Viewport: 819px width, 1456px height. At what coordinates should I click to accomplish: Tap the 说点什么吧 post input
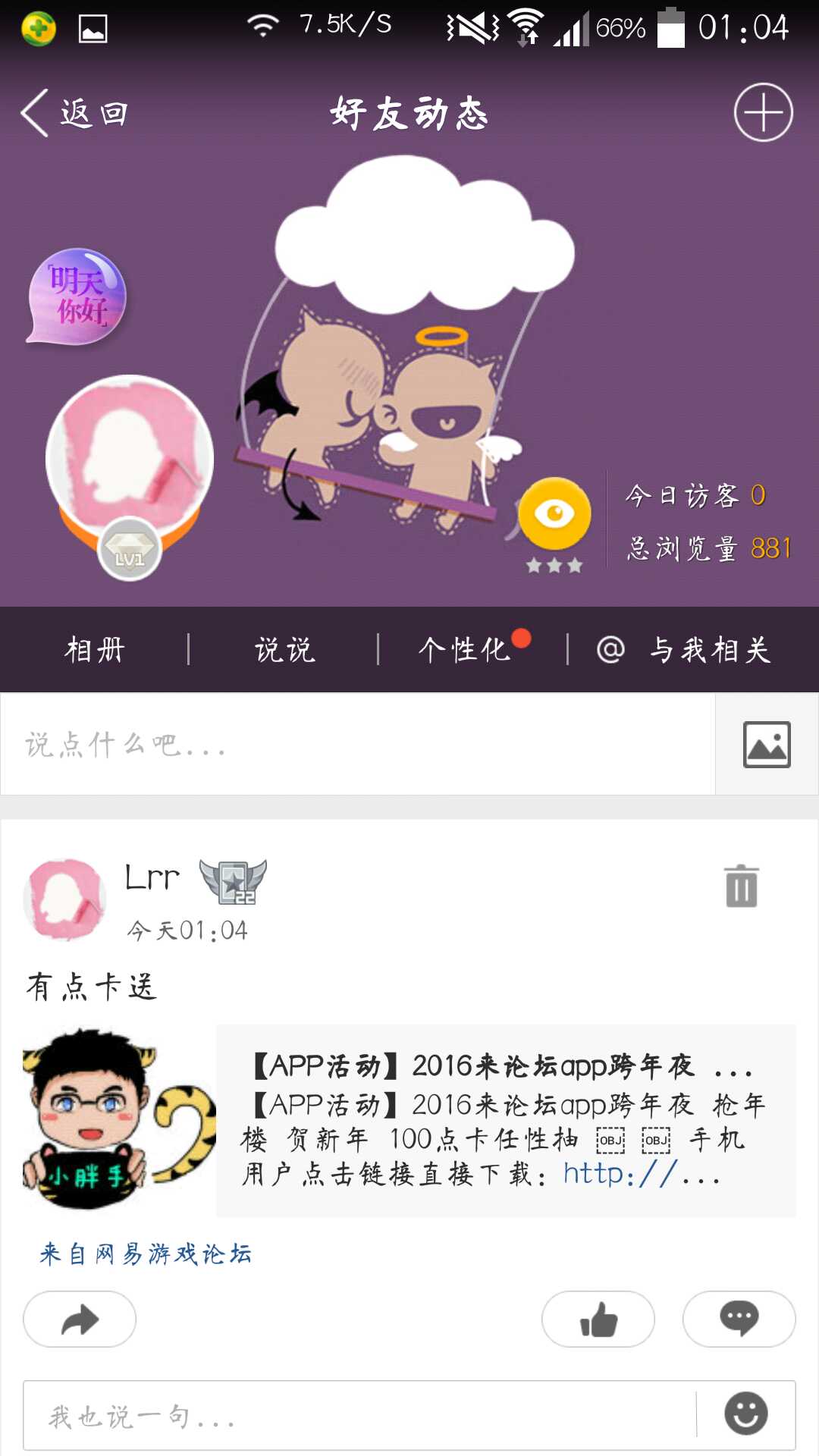(356, 745)
